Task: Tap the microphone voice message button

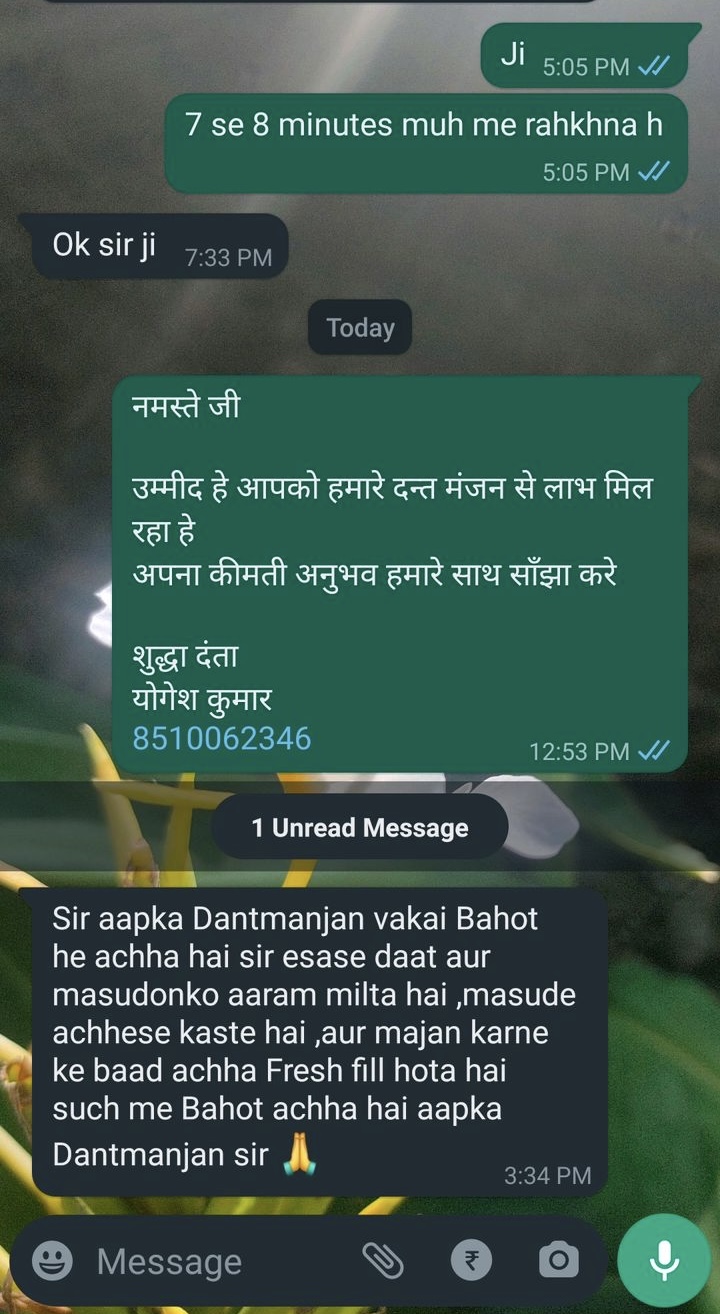Action: (664, 1260)
